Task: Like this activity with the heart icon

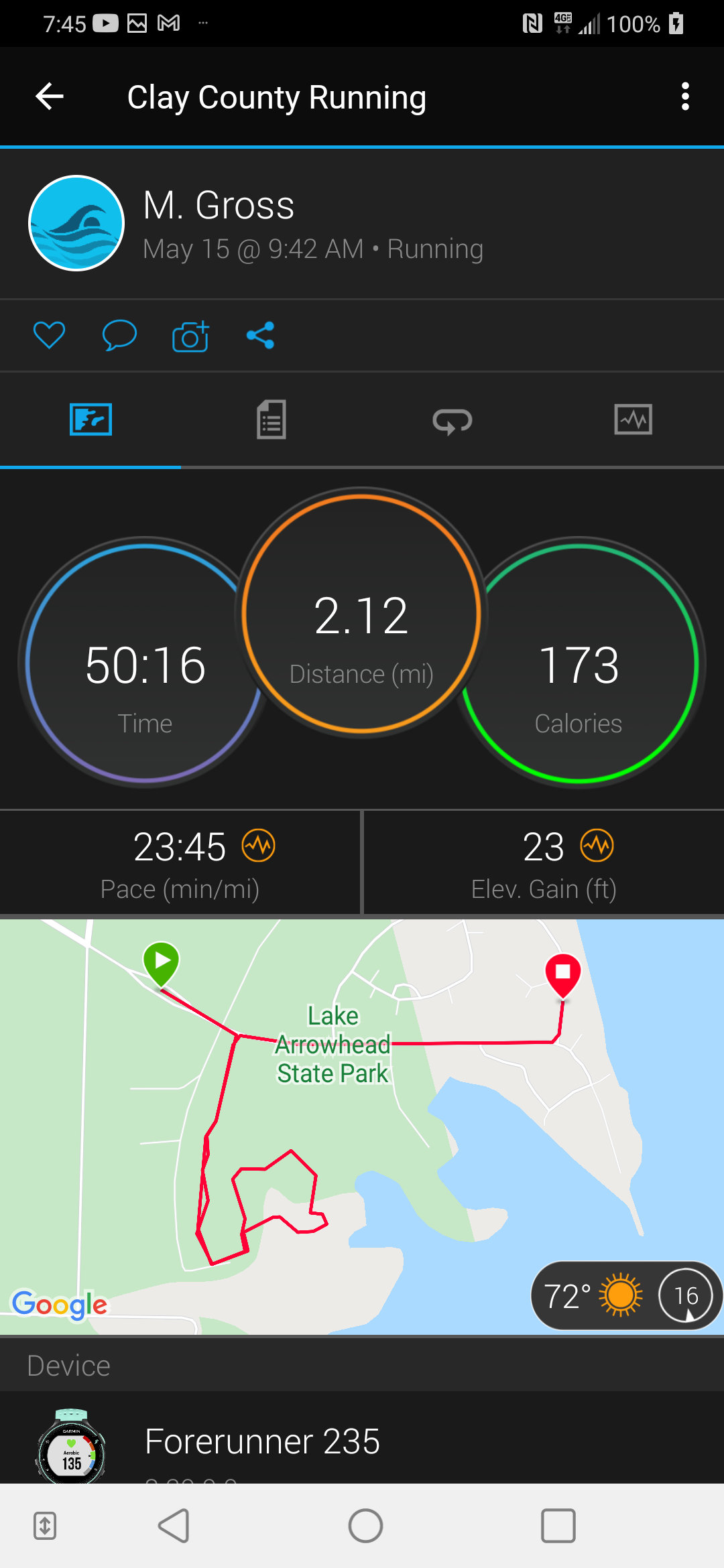Action: click(49, 335)
